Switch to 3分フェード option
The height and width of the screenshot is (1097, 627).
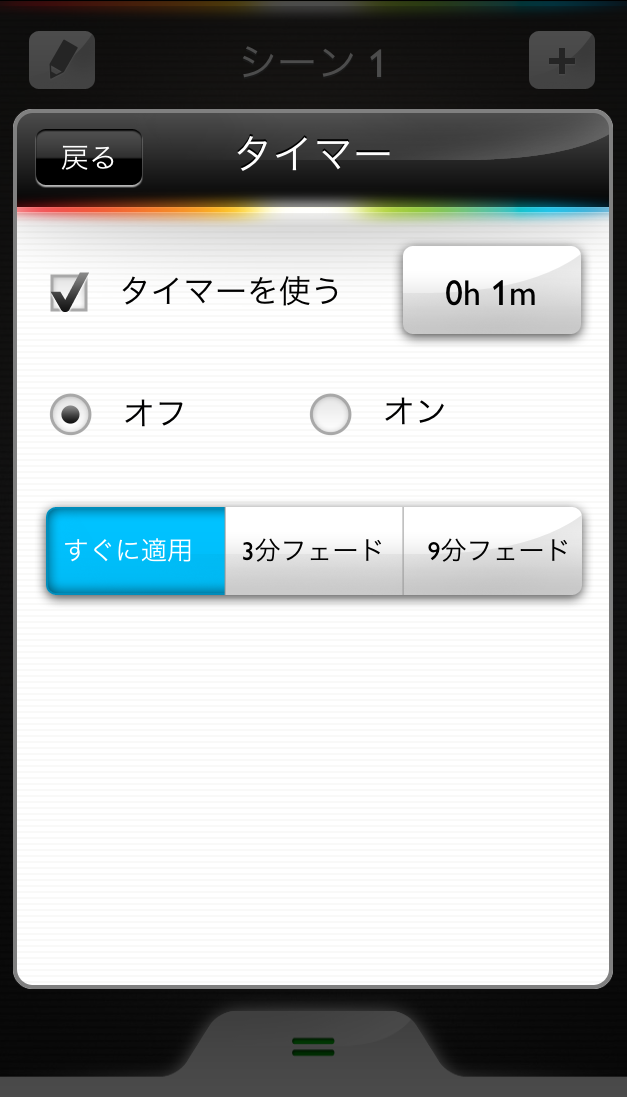[x=313, y=551]
